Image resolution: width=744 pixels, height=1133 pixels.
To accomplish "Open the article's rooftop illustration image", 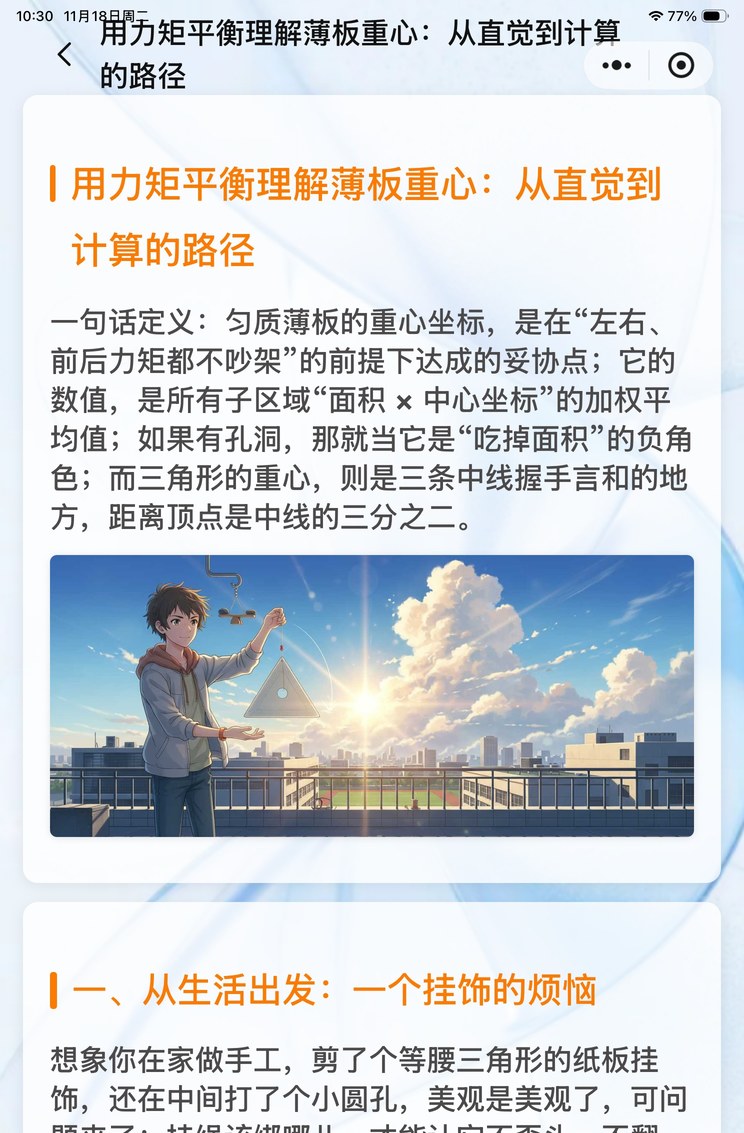I will click(372, 695).
